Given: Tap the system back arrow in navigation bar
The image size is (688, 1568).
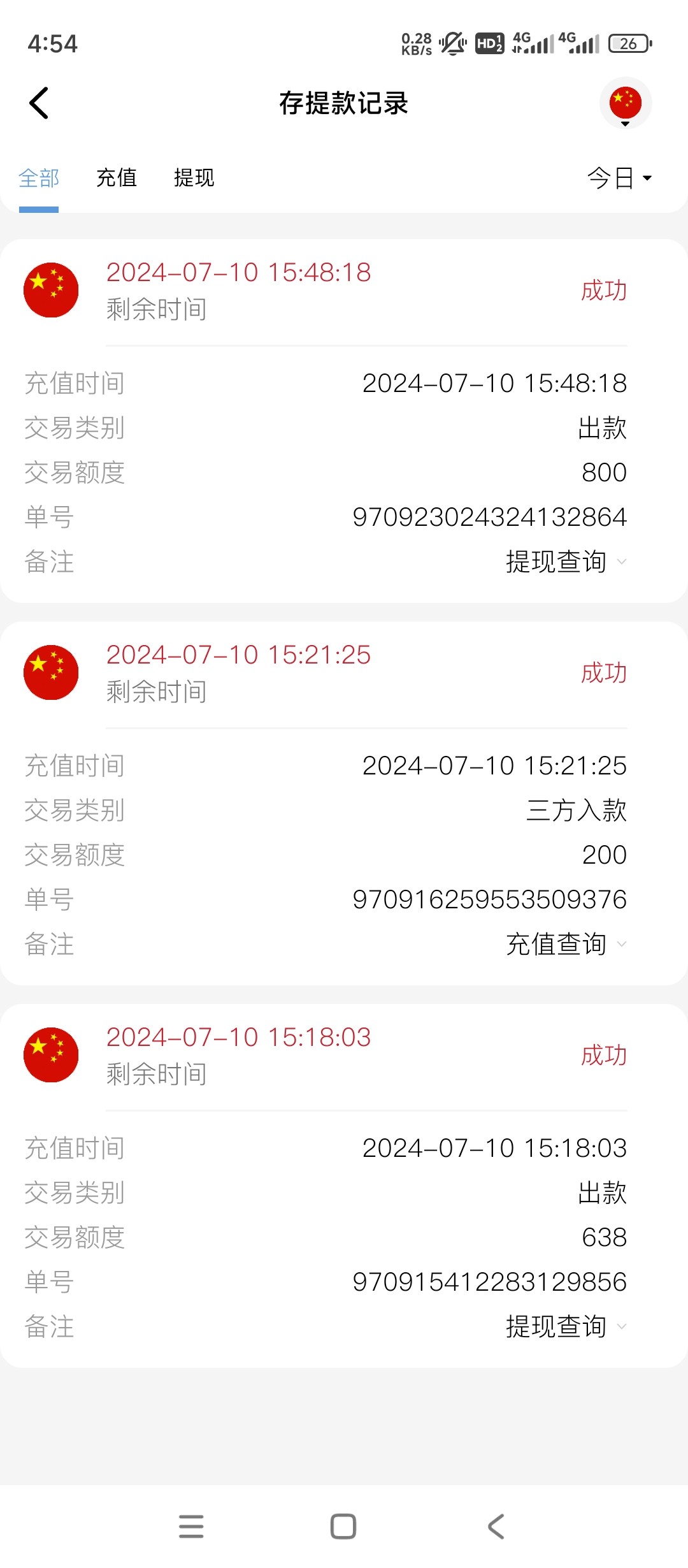Looking at the screenshot, I should coord(496,1525).
